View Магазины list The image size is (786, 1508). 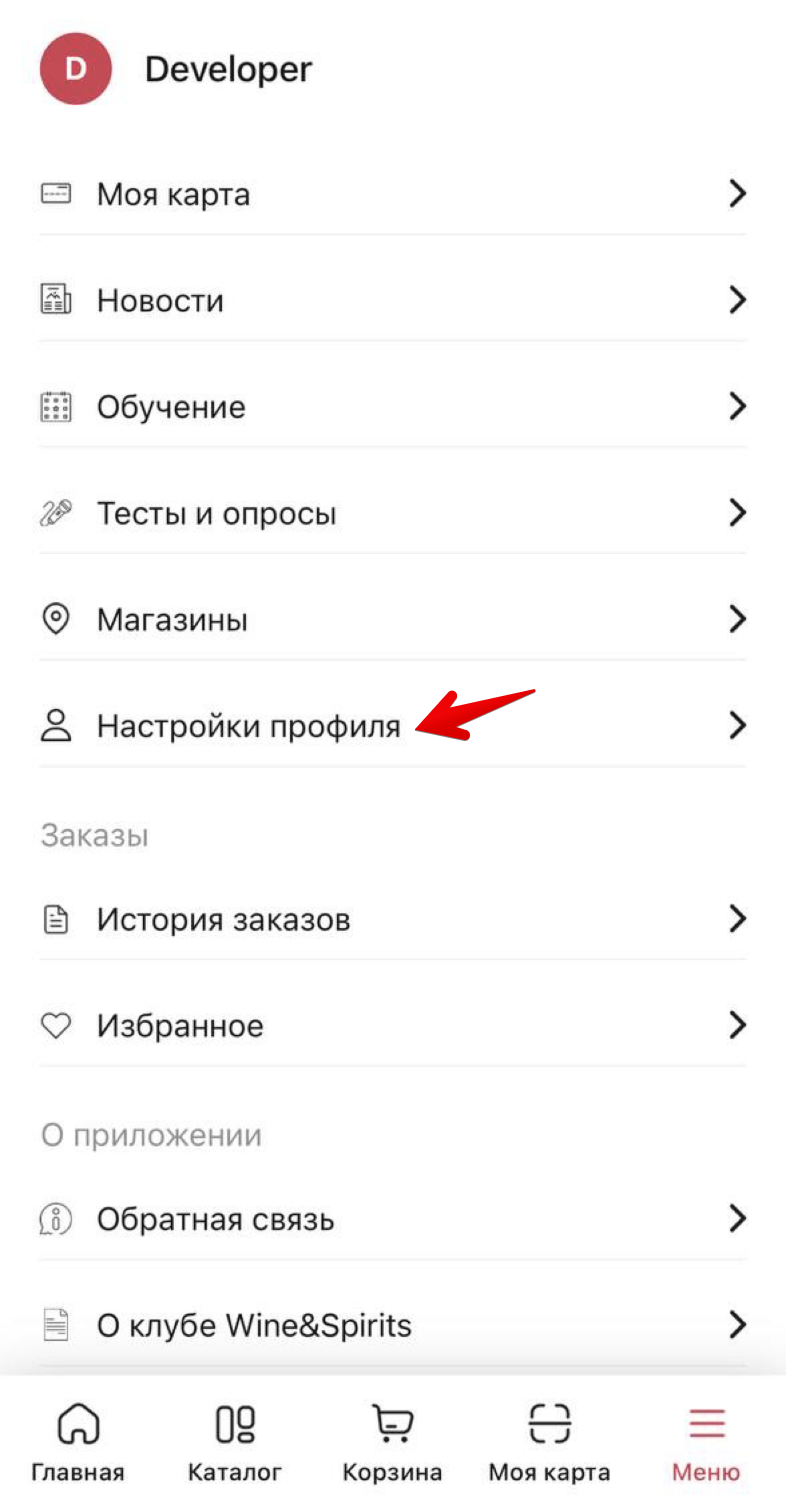[392, 620]
